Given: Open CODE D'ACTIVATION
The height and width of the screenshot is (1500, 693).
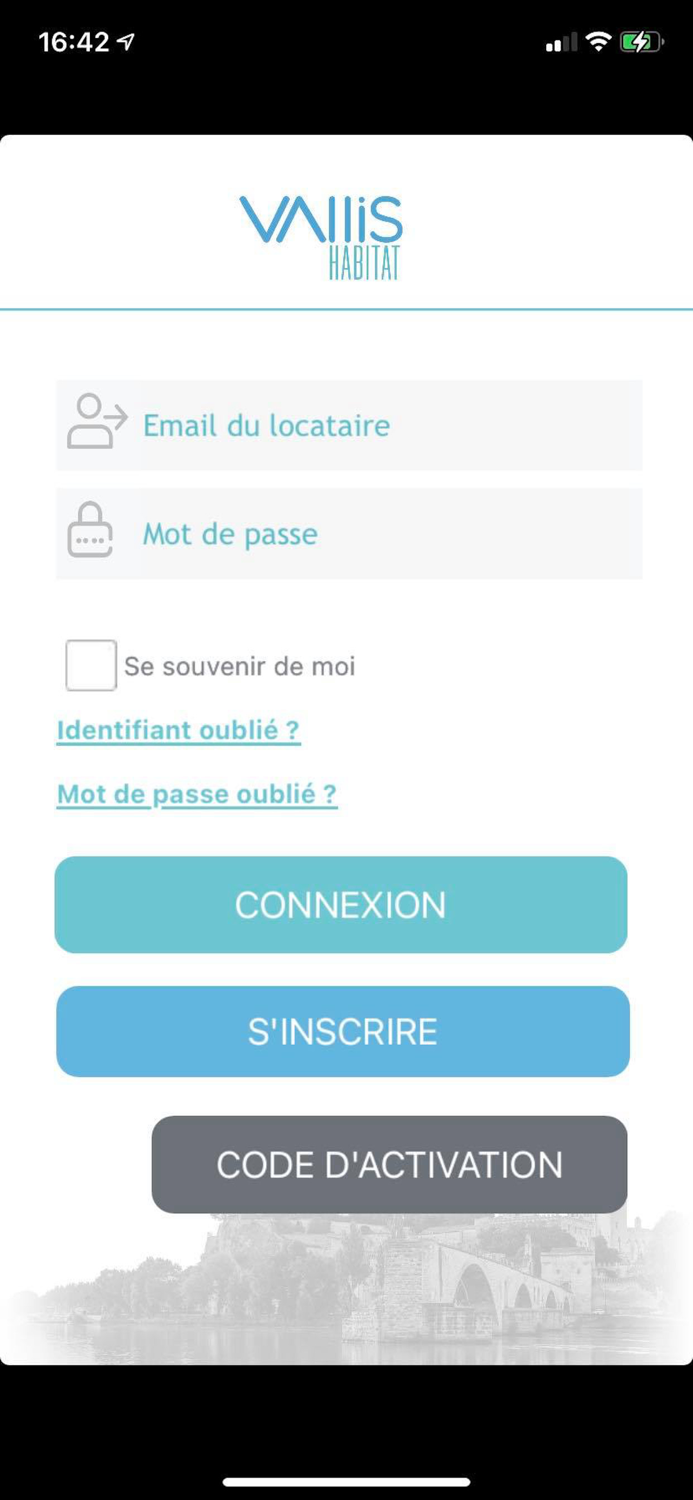Looking at the screenshot, I should click(390, 1165).
